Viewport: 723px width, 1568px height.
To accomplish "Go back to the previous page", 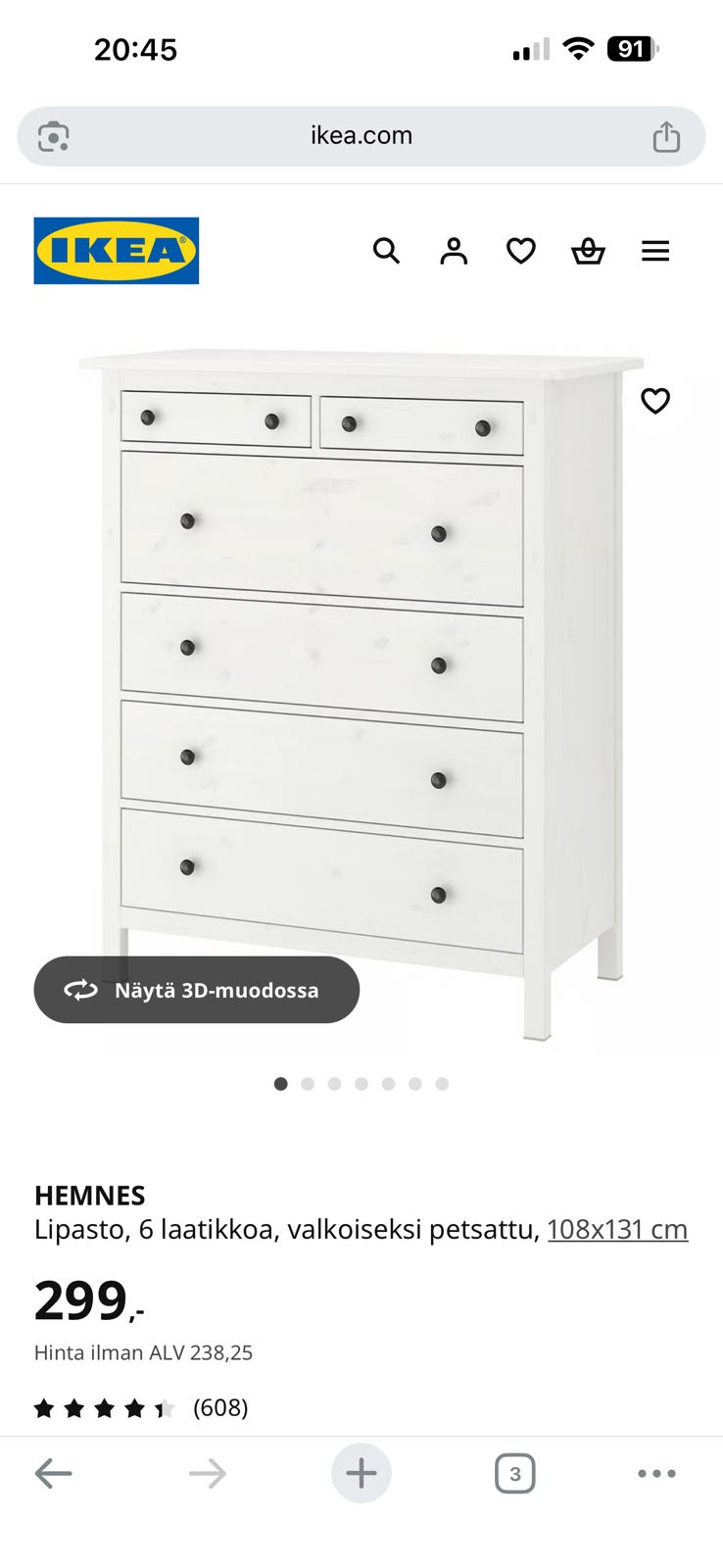I will click(54, 1473).
